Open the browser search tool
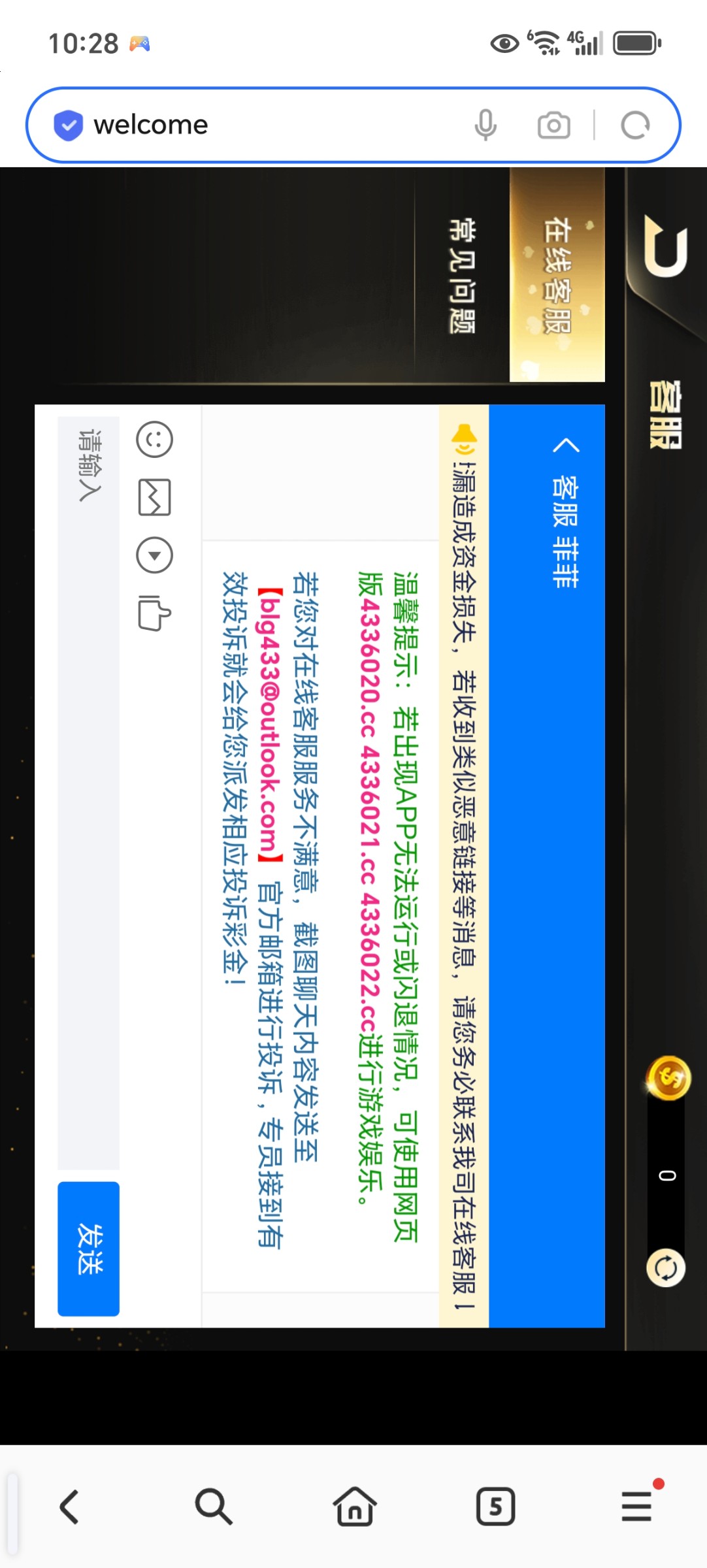The image size is (707, 1568). 213,1507
